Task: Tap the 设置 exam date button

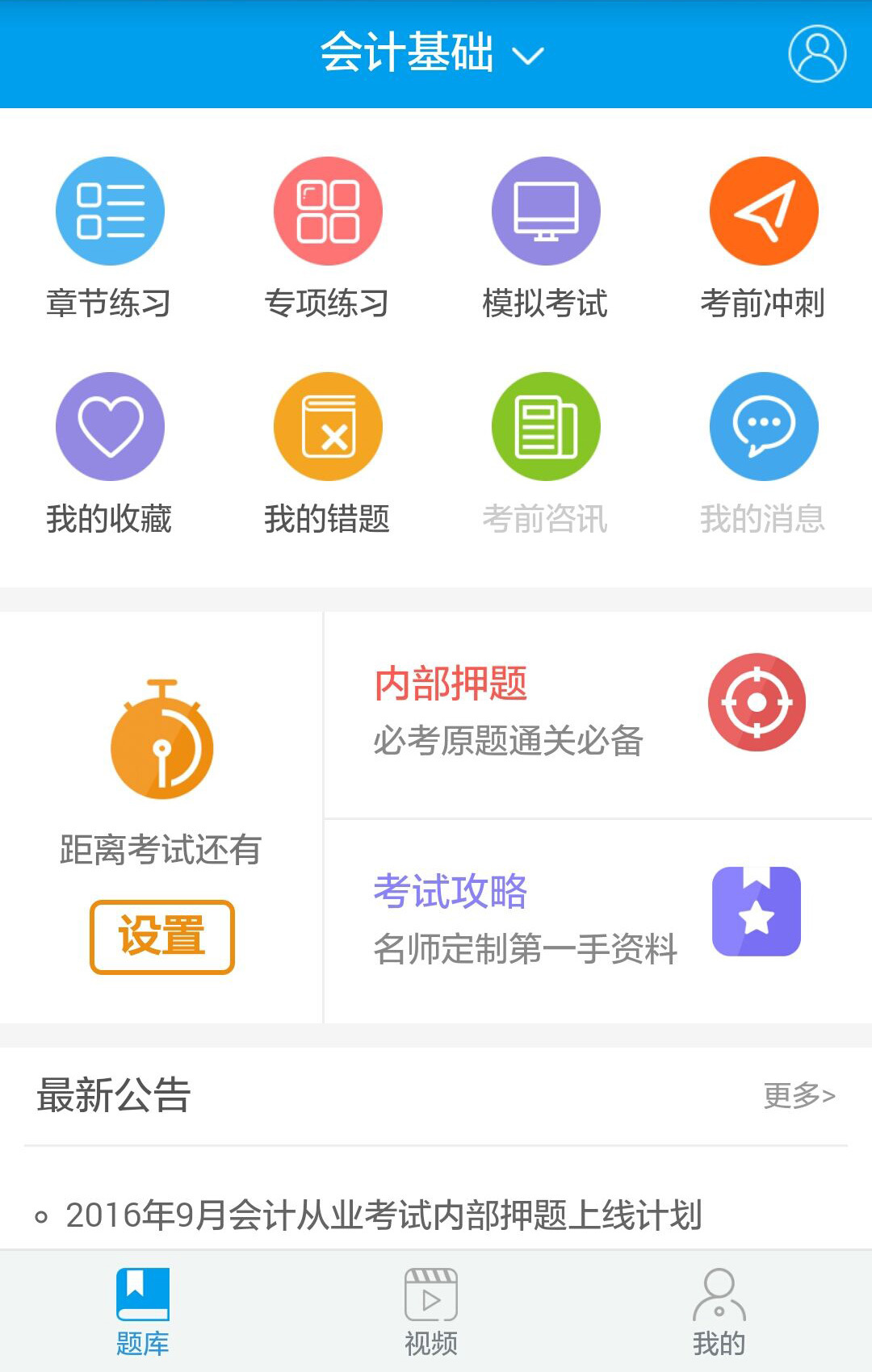Action: pos(162,937)
